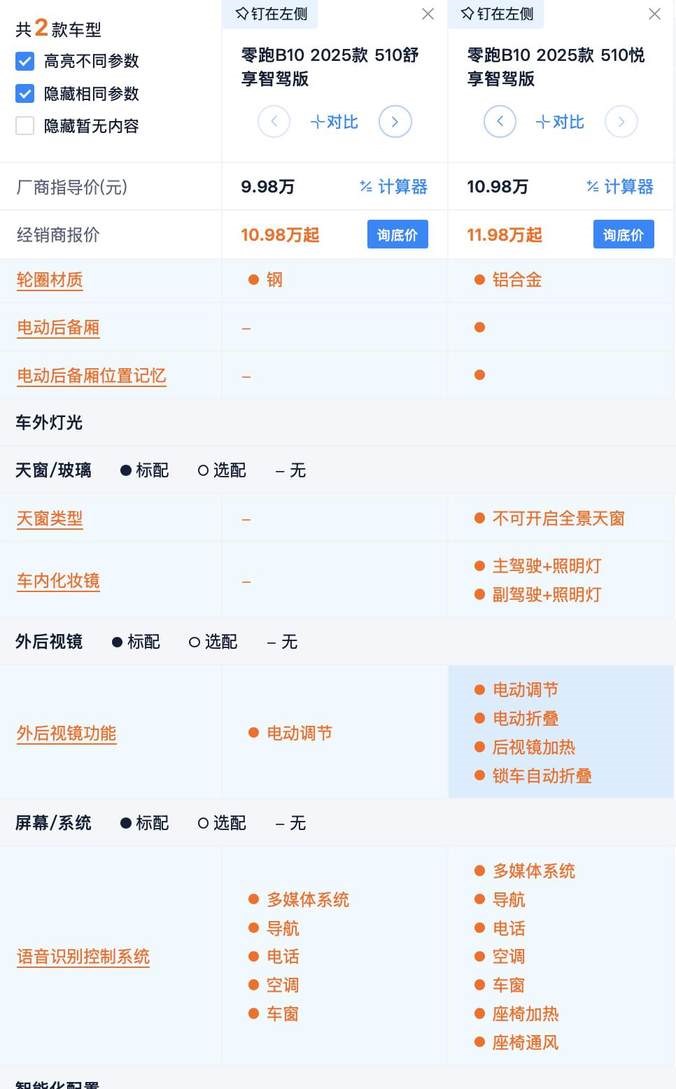The width and height of the screenshot is (676, 1089).
Task: Enable 隐藏暂无内容 checkbox
Action: coord(25,126)
